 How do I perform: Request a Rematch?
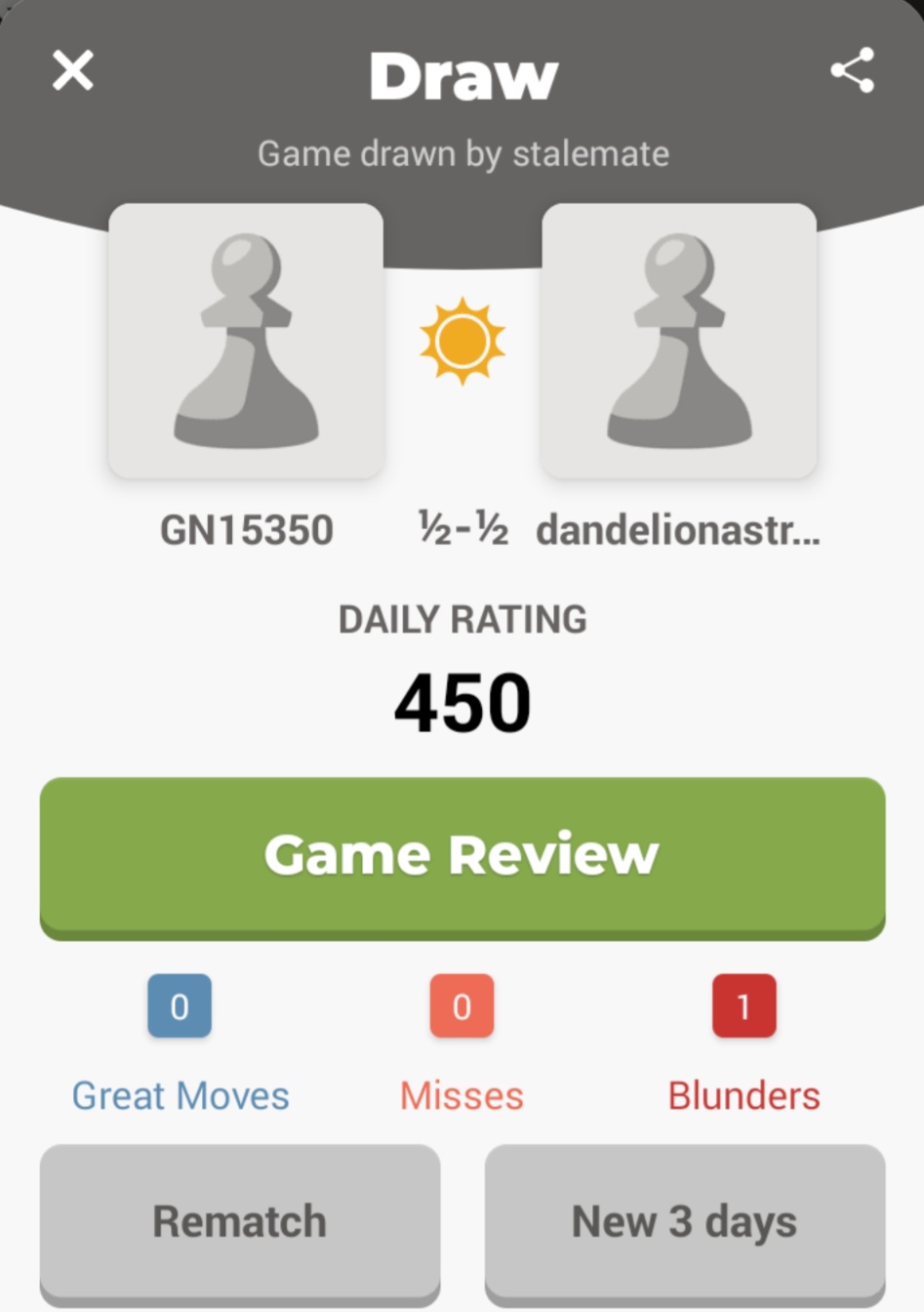(x=240, y=1222)
